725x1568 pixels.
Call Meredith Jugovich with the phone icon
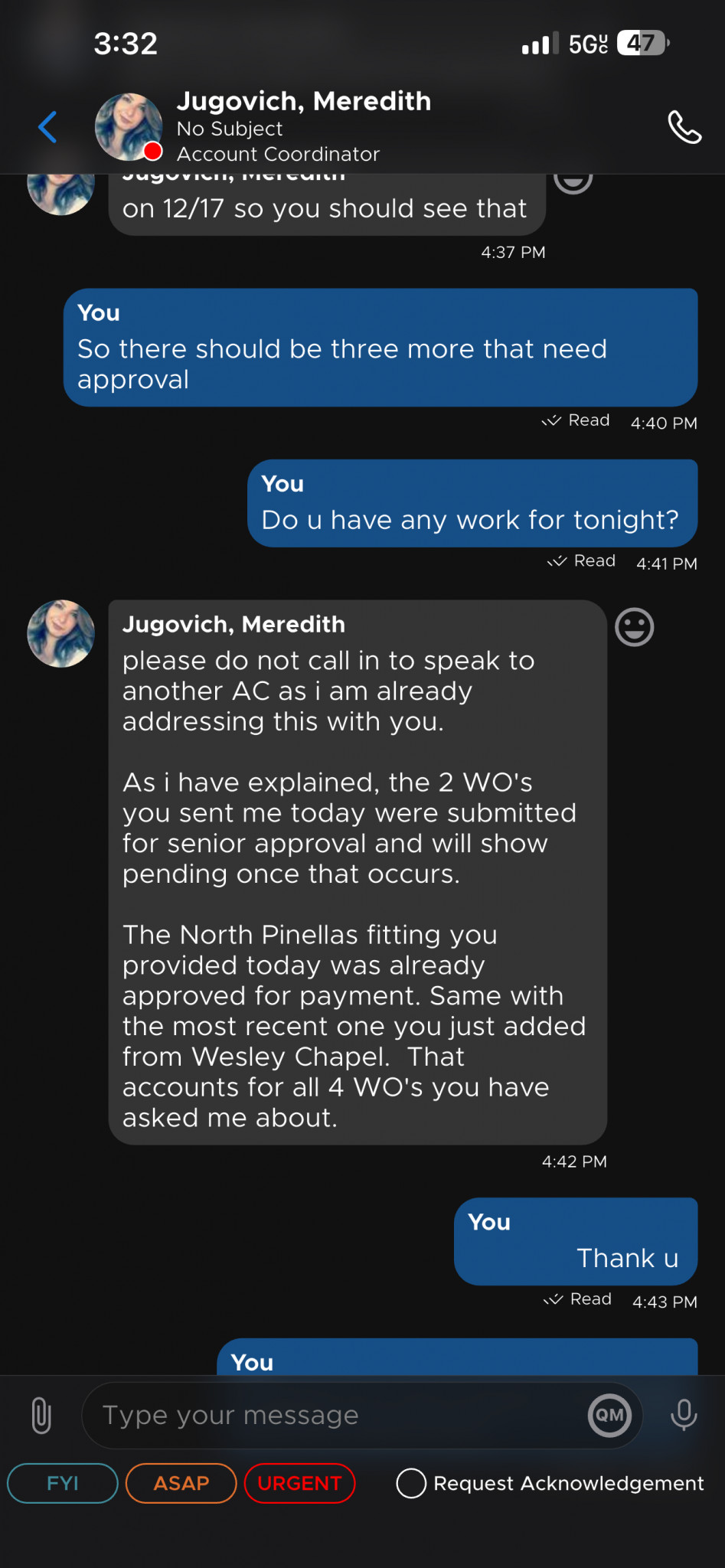click(x=684, y=127)
